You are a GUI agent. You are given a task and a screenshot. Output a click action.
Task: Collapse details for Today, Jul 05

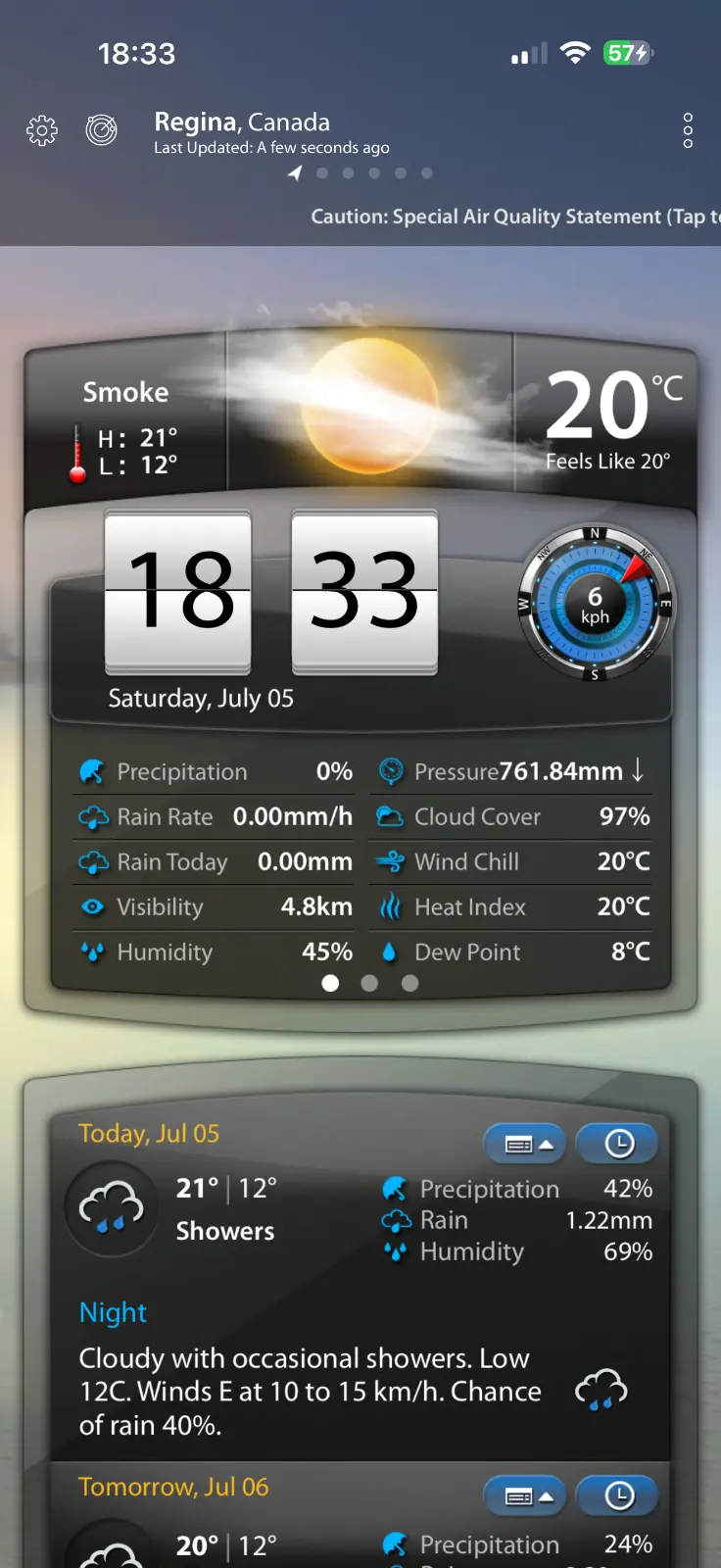click(x=525, y=1144)
